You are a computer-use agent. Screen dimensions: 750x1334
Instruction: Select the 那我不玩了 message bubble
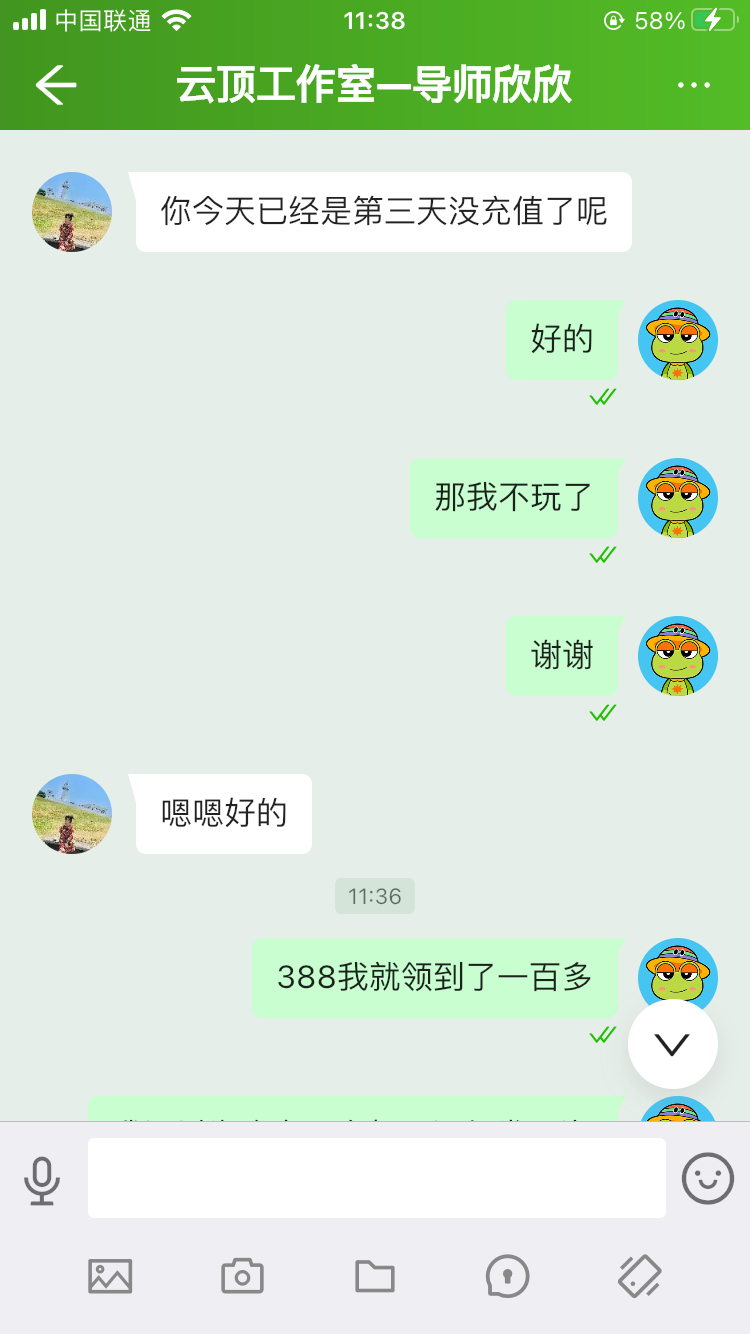point(513,498)
